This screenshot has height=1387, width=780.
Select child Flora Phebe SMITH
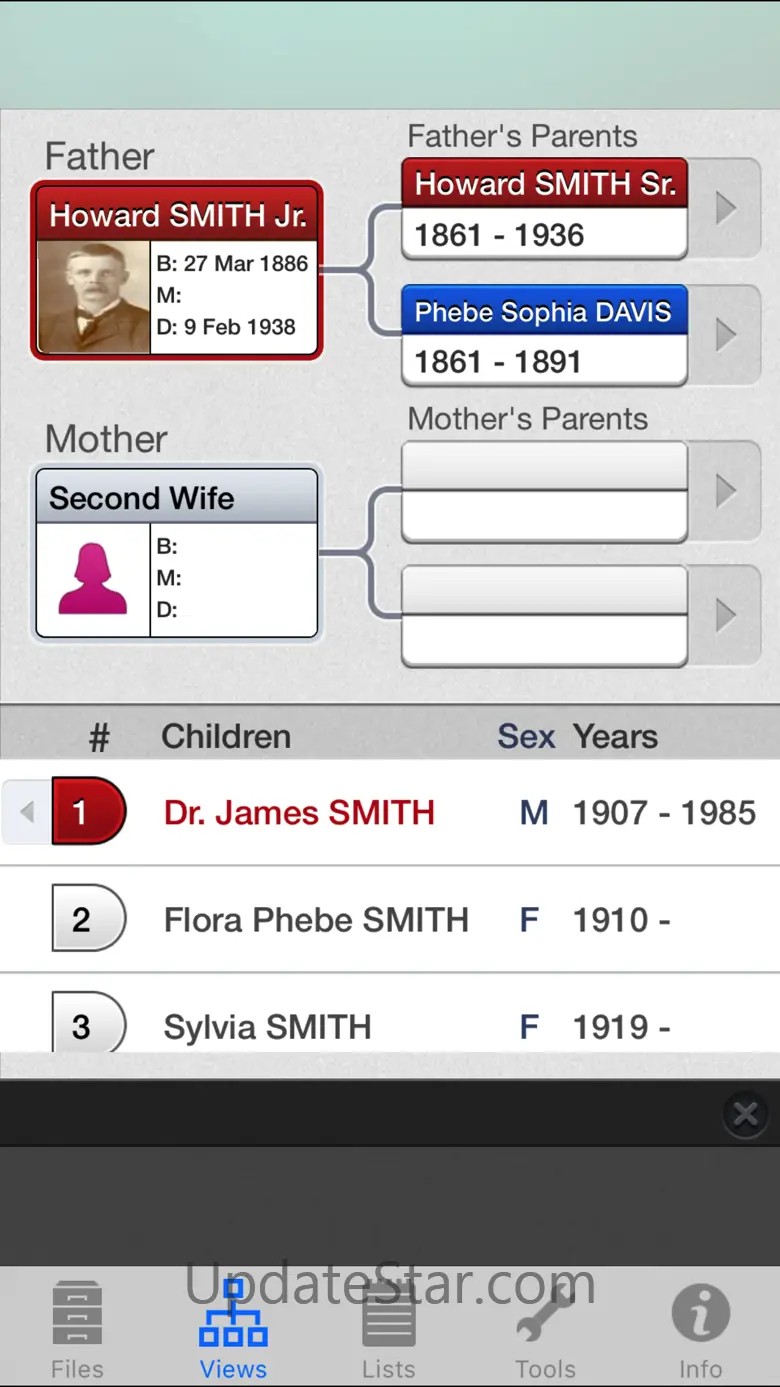(316, 920)
